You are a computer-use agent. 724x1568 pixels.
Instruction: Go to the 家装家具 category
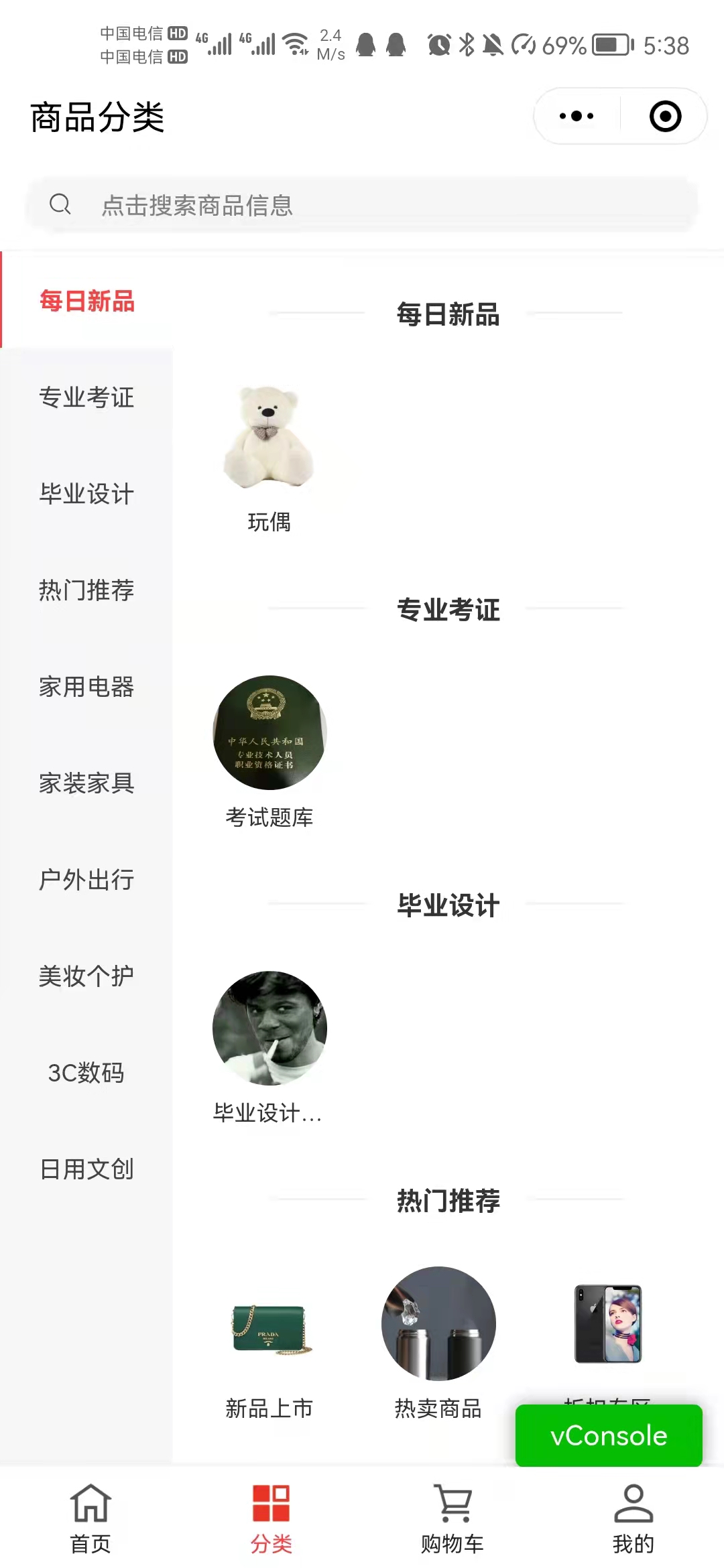[x=86, y=783]
